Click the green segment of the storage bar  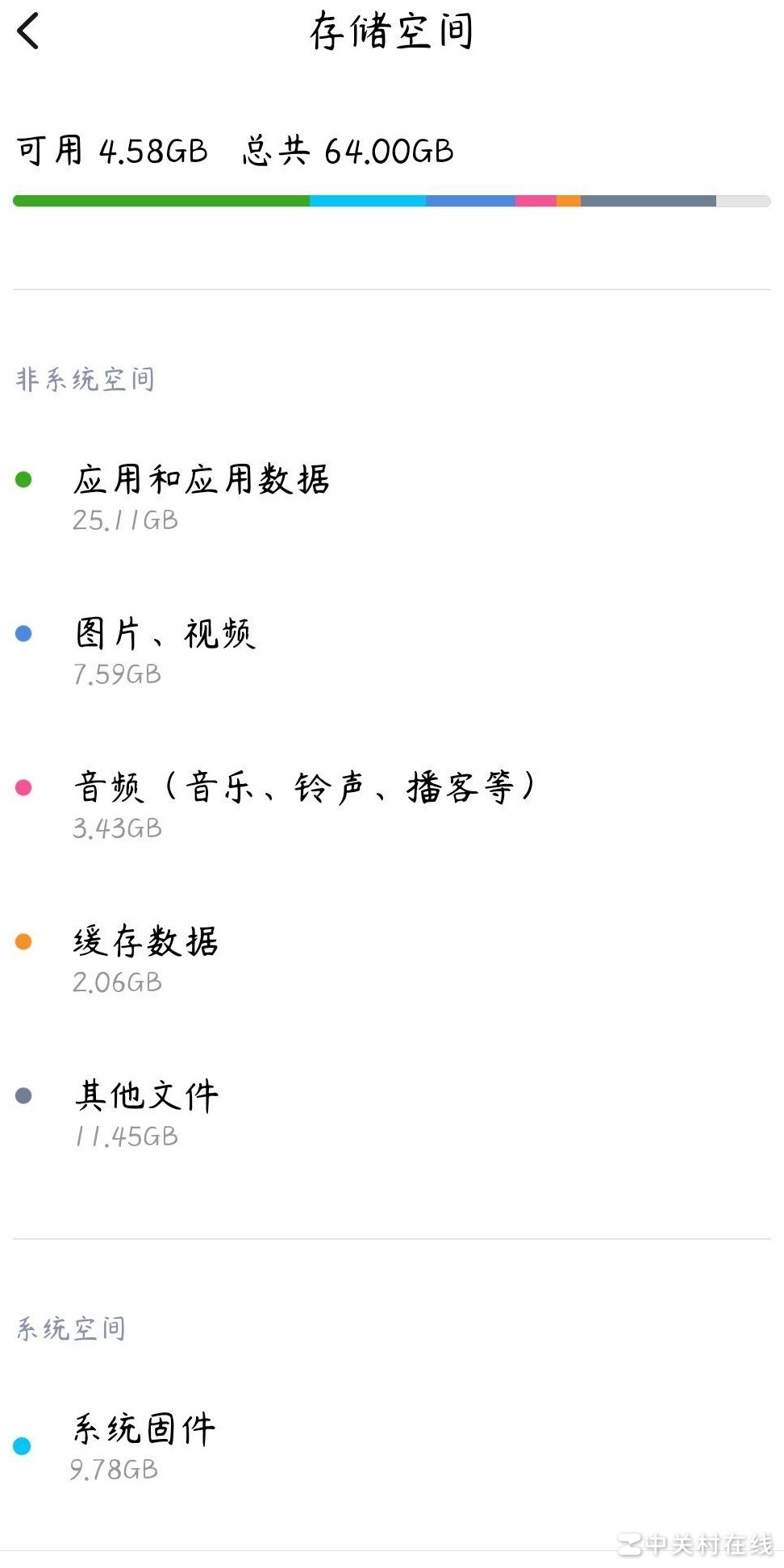(161, 200)
